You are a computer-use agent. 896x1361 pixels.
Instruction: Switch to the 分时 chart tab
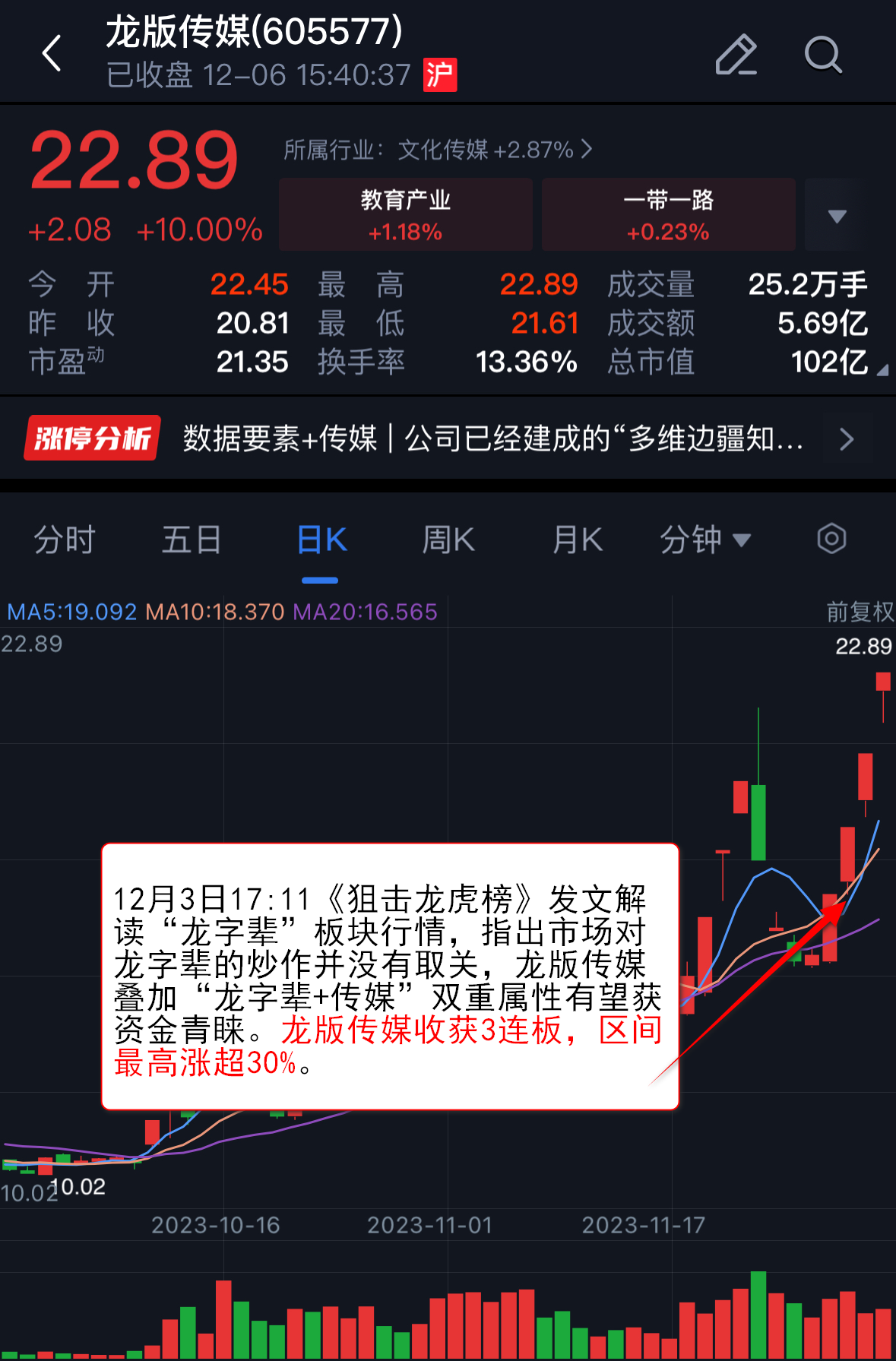[65, 540]
